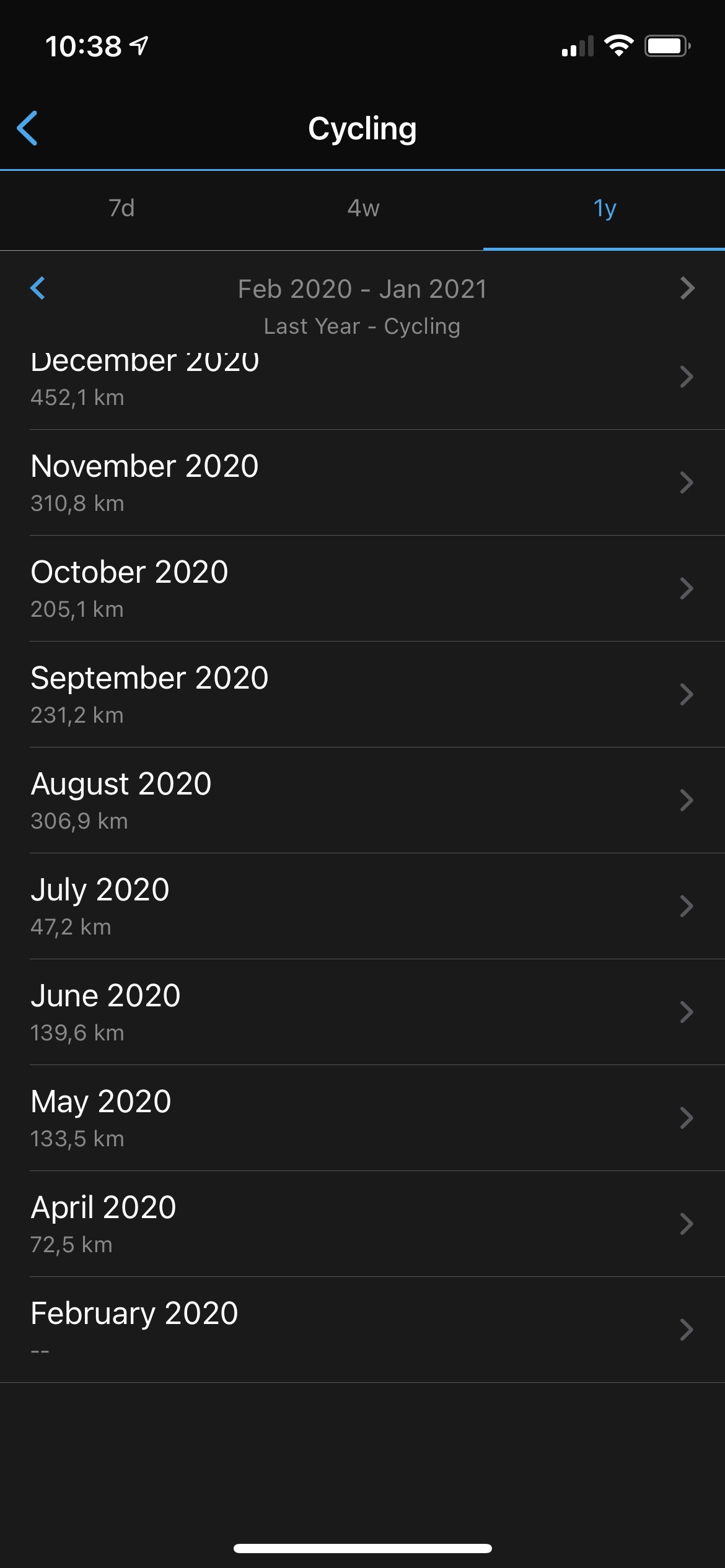Open June 2020 cycling details
The height and width of the screenshot is (1568, 725).
click(x=362, y=1013)
